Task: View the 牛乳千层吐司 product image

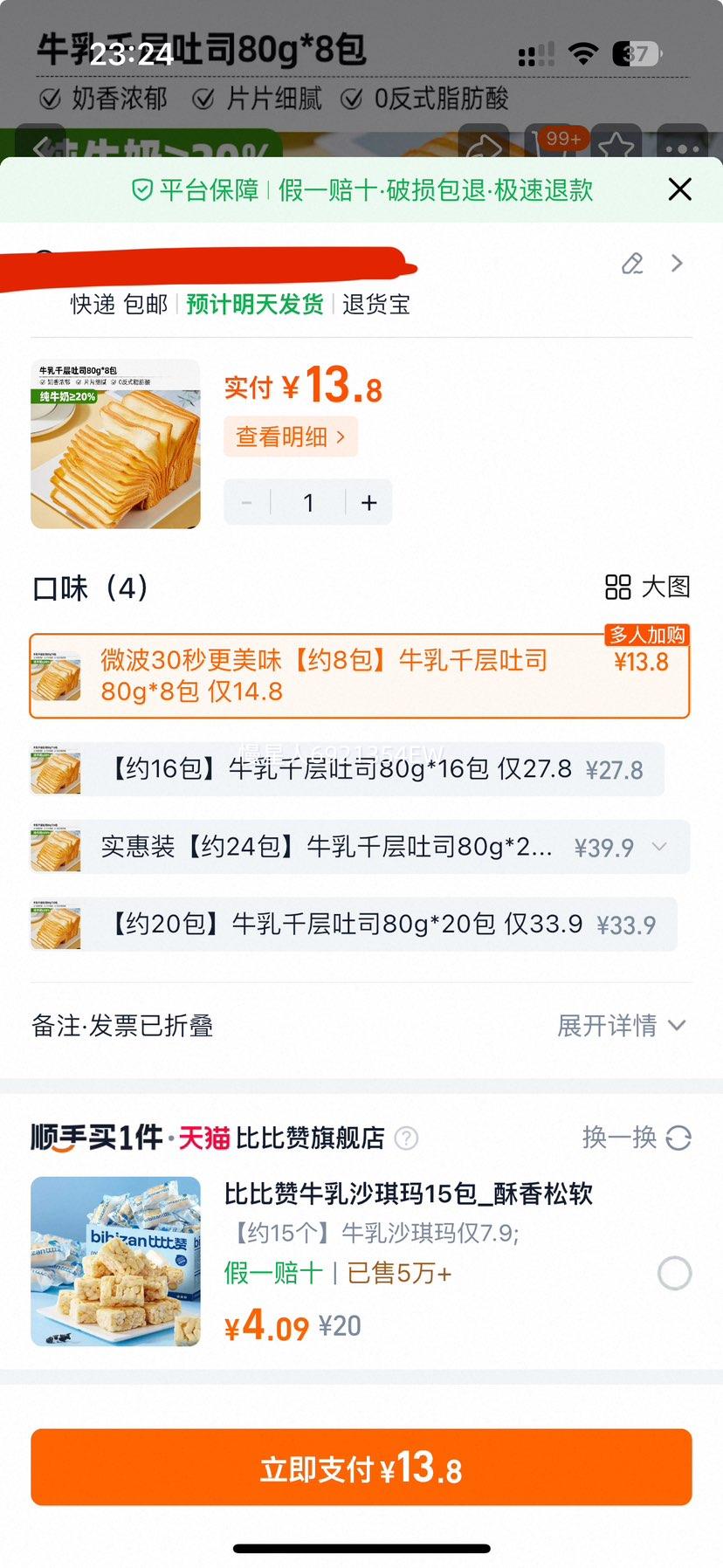Action: point(115,444)
